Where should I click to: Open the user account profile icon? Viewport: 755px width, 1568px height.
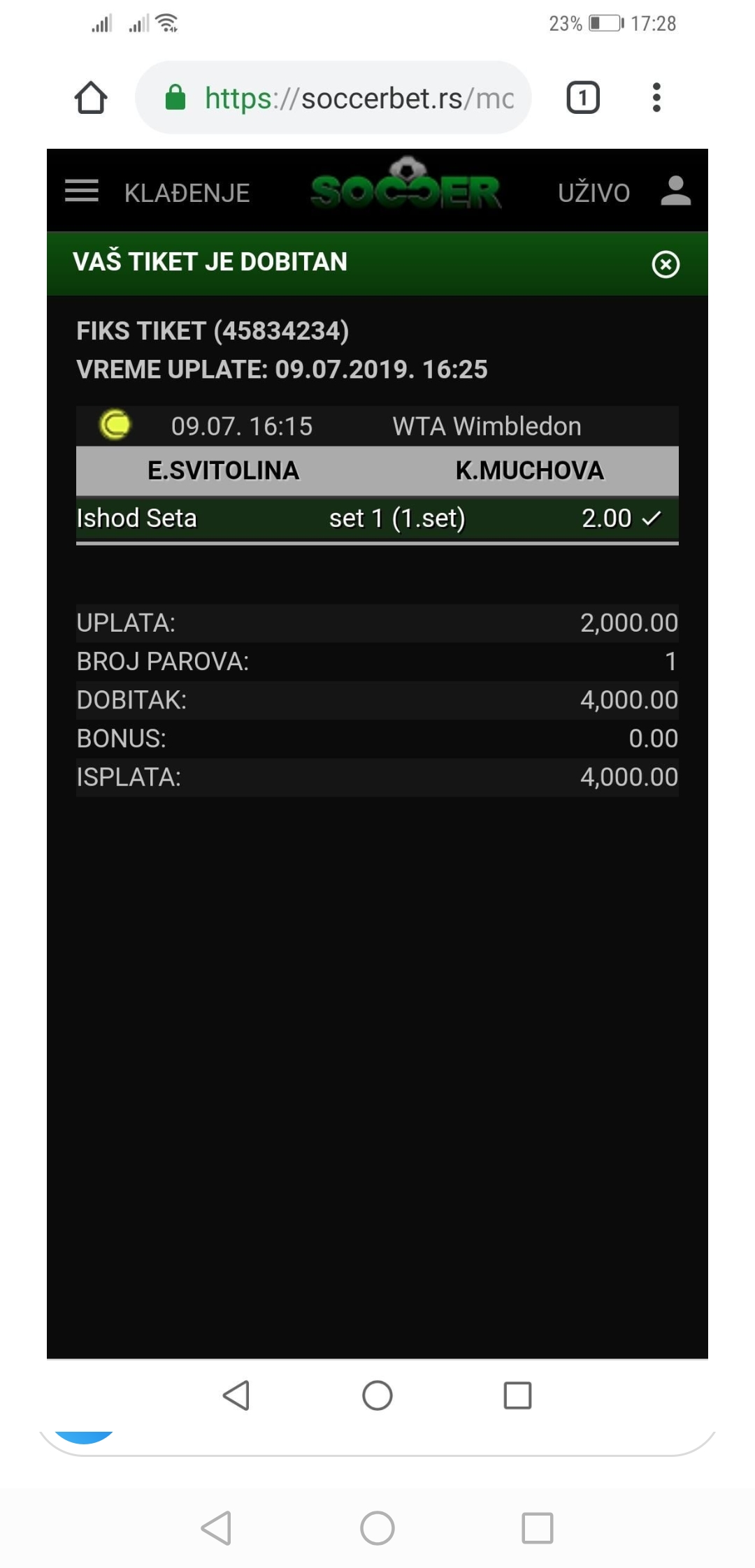[x=675, y=191]
